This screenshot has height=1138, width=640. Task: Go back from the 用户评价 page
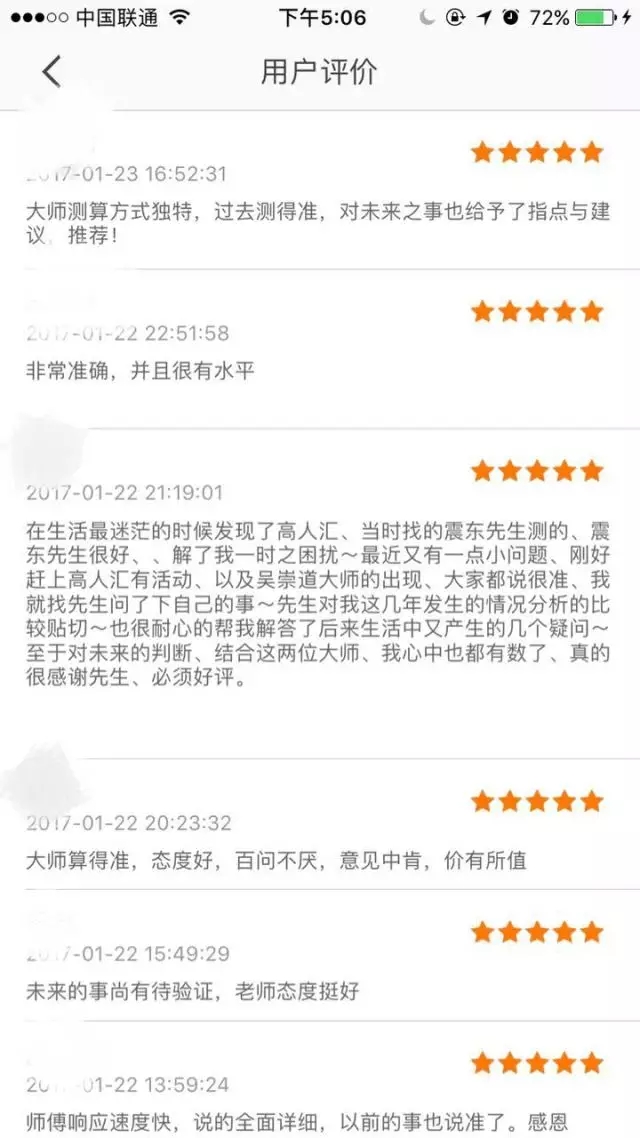click(x=51, y=72)
